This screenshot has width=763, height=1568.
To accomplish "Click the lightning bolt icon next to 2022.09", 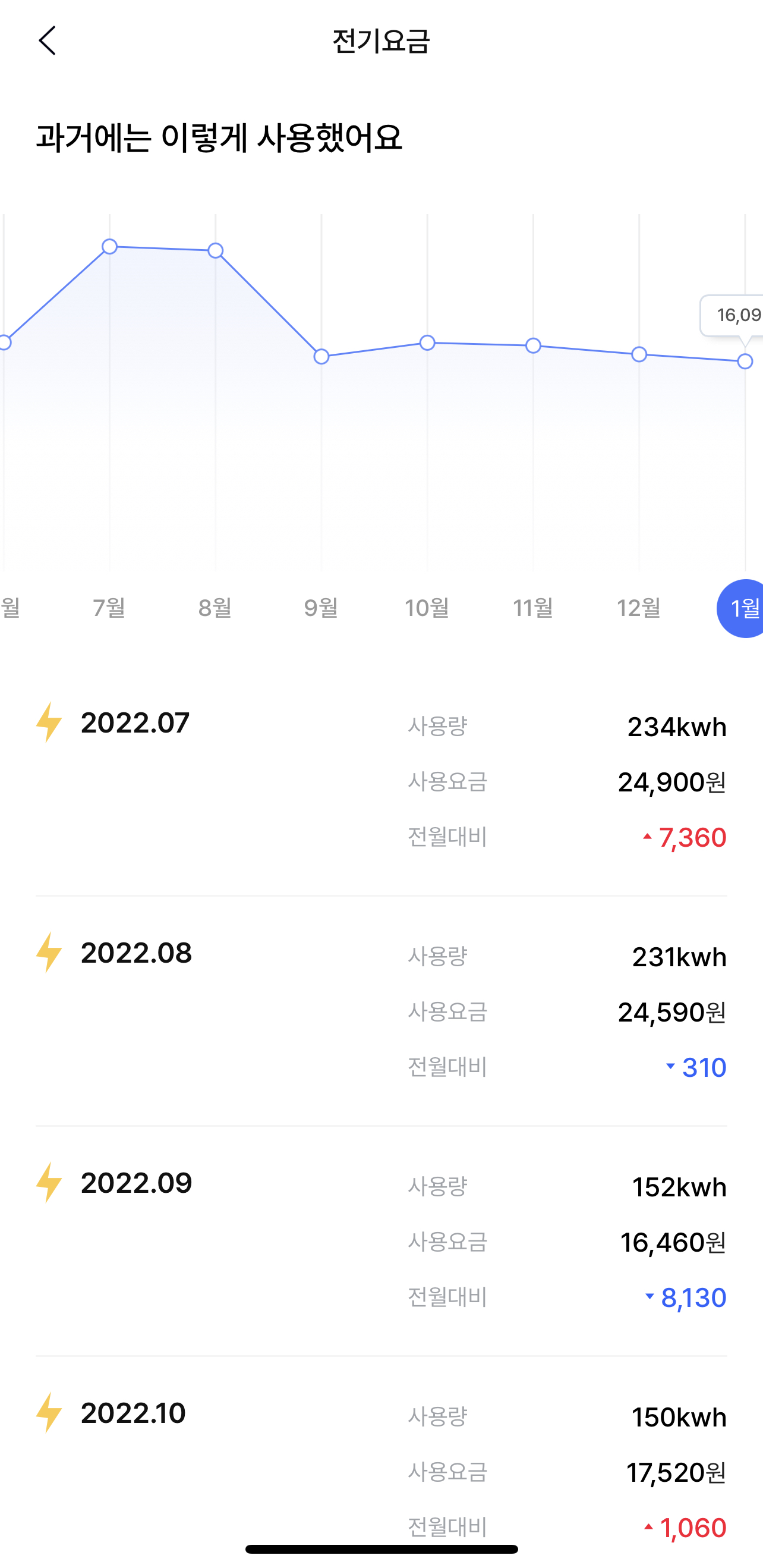I will click(x=49, y=1184).
